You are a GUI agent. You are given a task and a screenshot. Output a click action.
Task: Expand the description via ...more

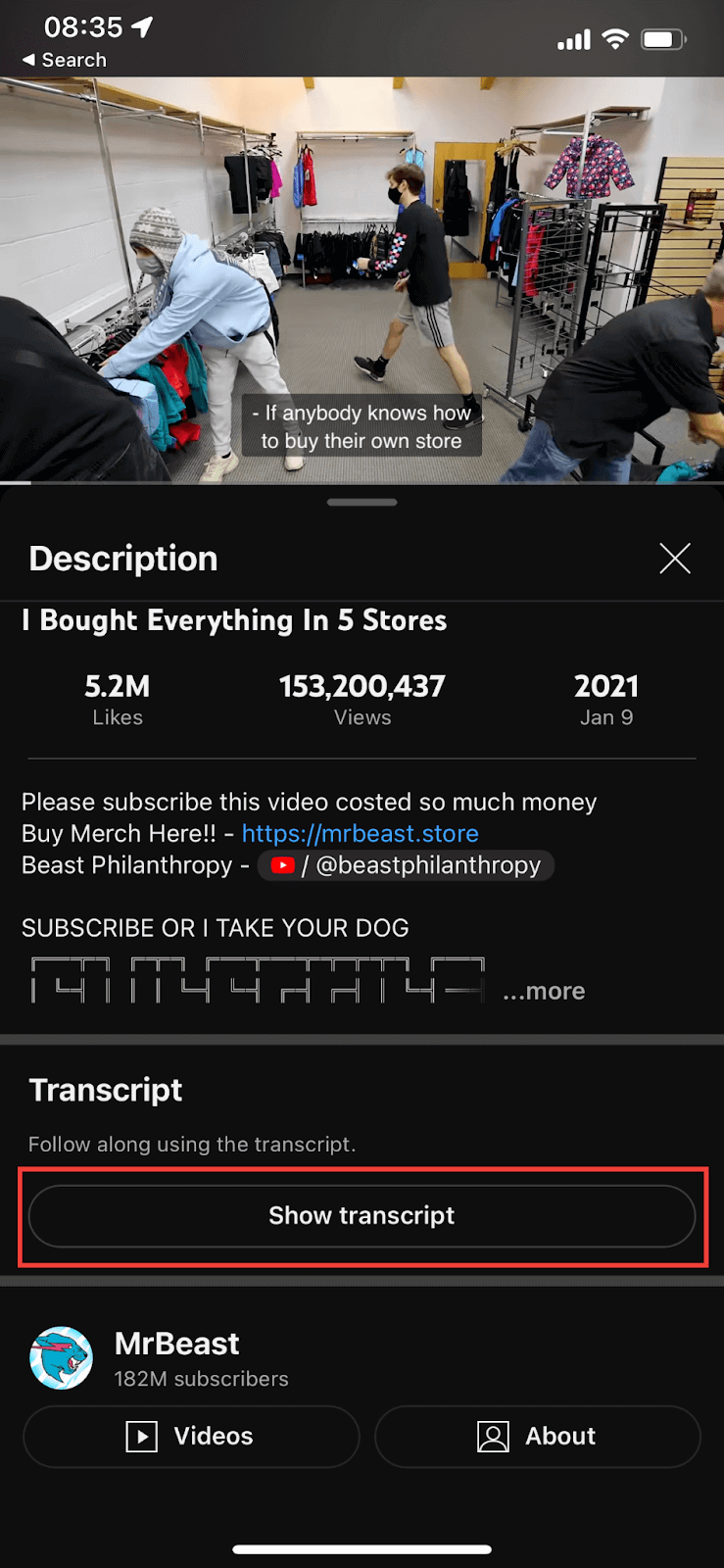[543, 991]
